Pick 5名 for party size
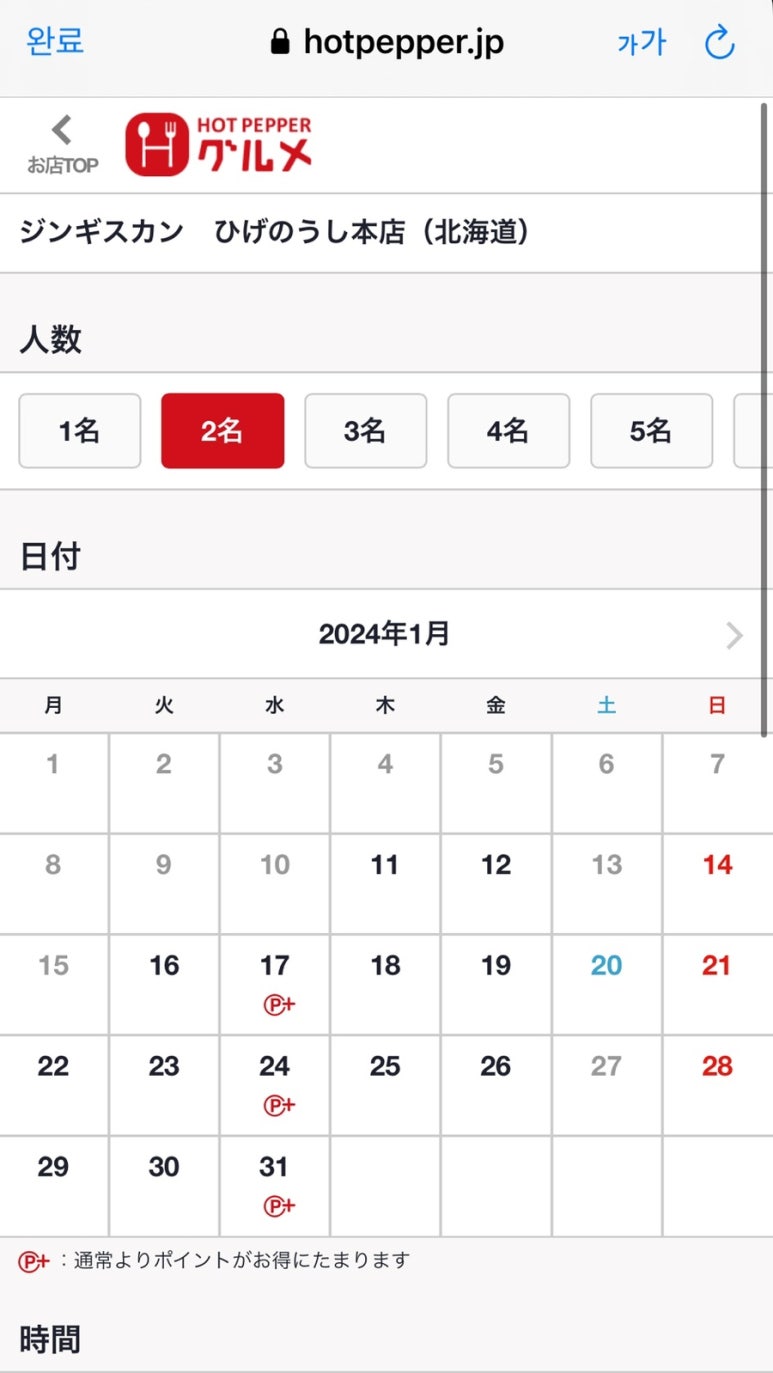This screenshot has width=773, height=1373. coord(651,431)
